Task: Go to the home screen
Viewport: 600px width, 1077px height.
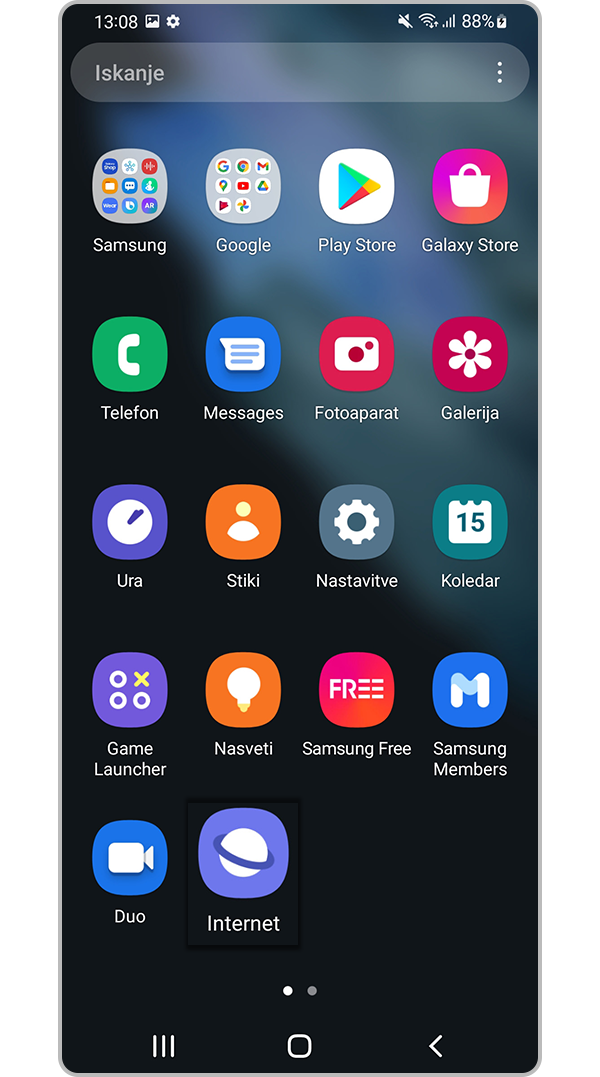Action: 299,1046
